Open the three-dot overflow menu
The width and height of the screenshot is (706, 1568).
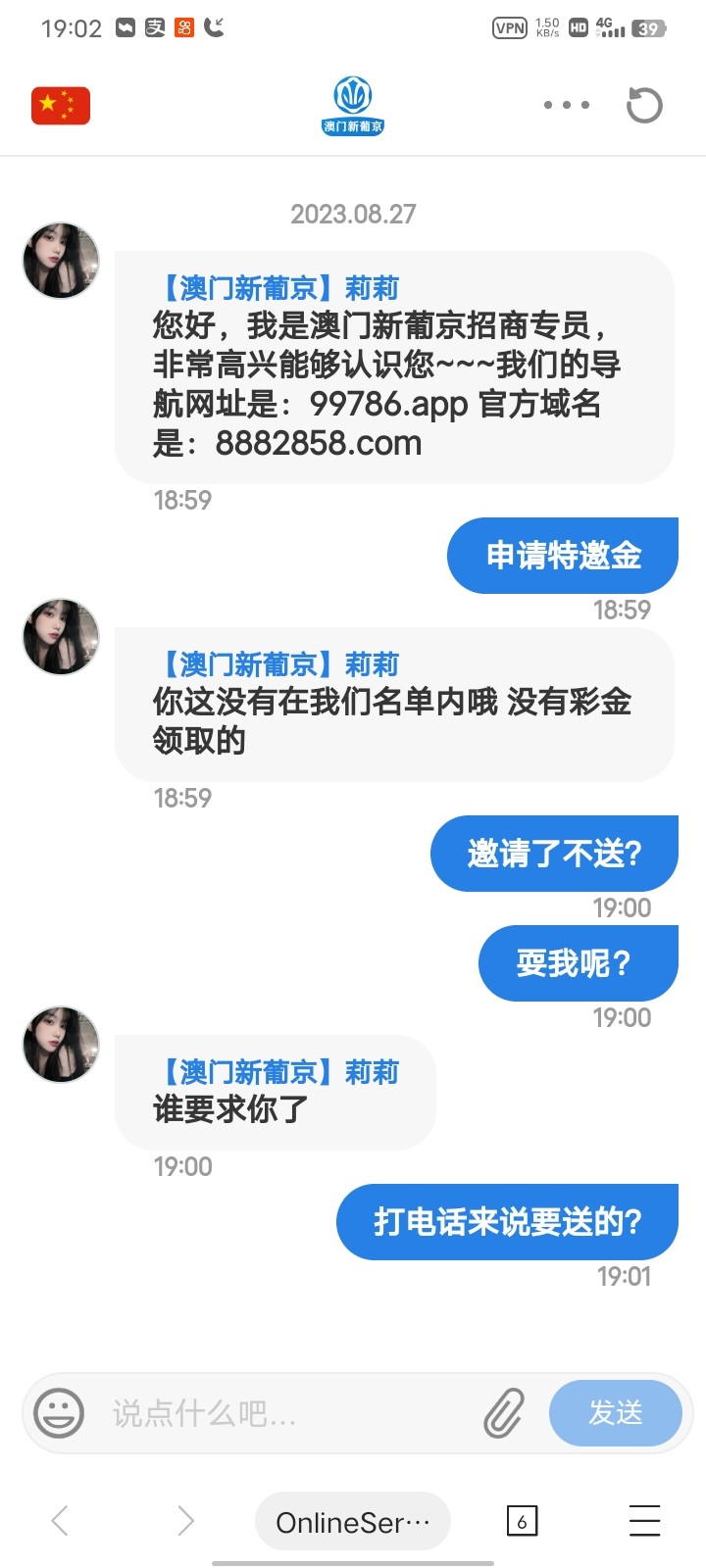coord(567,105)
